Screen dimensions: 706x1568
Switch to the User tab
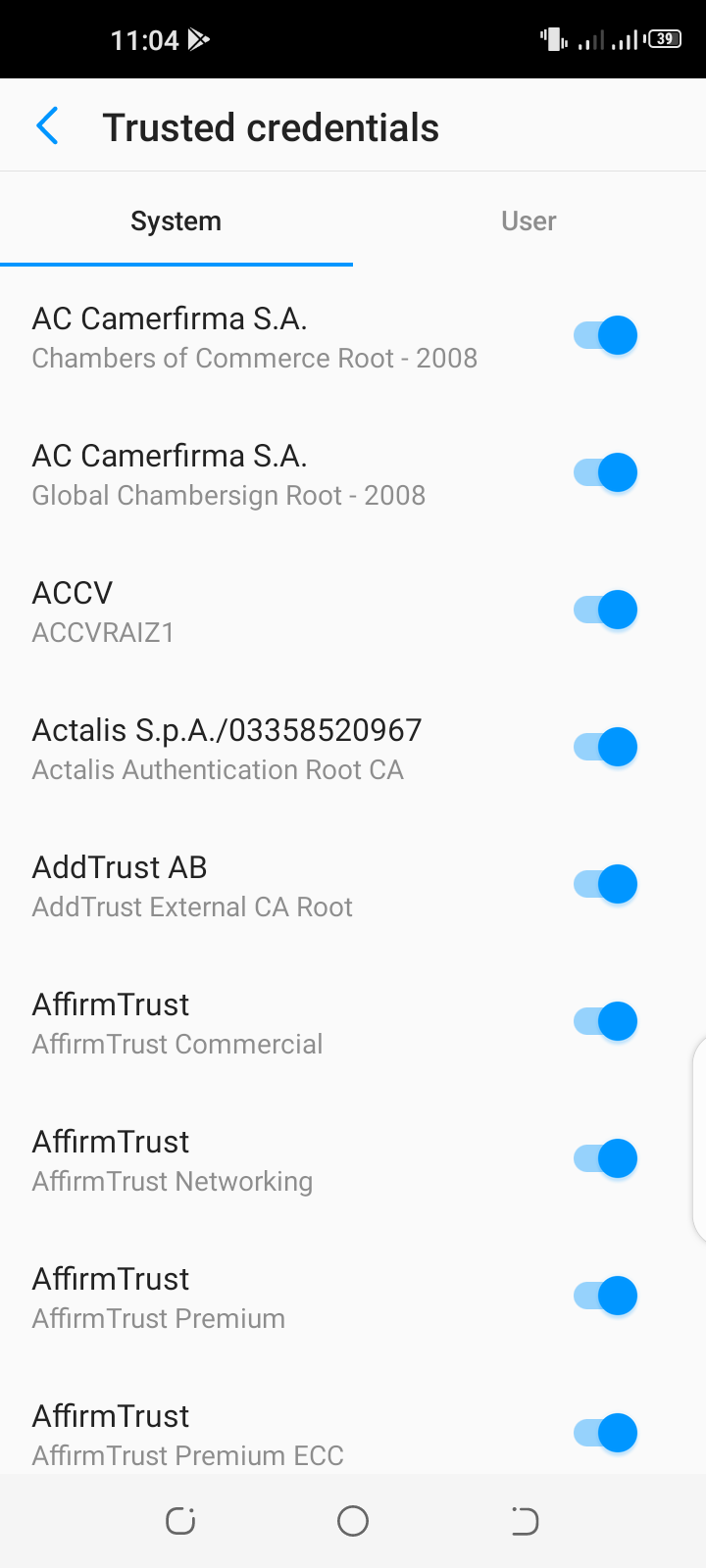pos(529,221)
